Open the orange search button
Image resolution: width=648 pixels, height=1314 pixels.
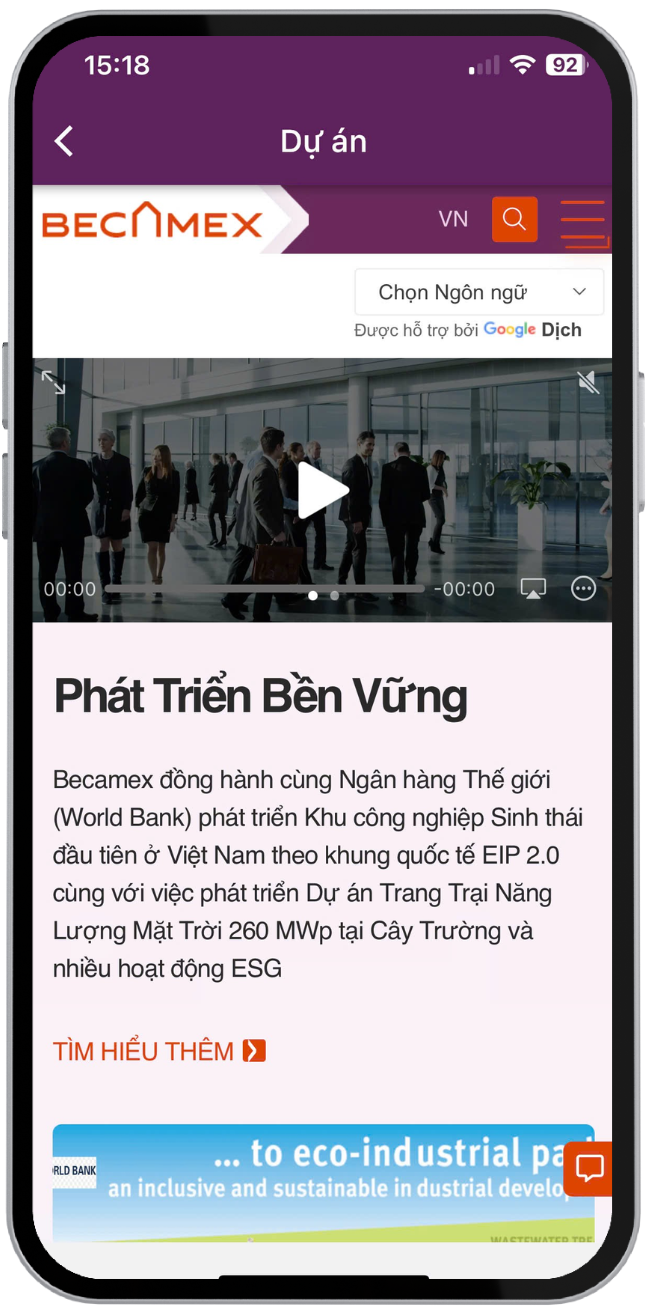coord(514,219)
